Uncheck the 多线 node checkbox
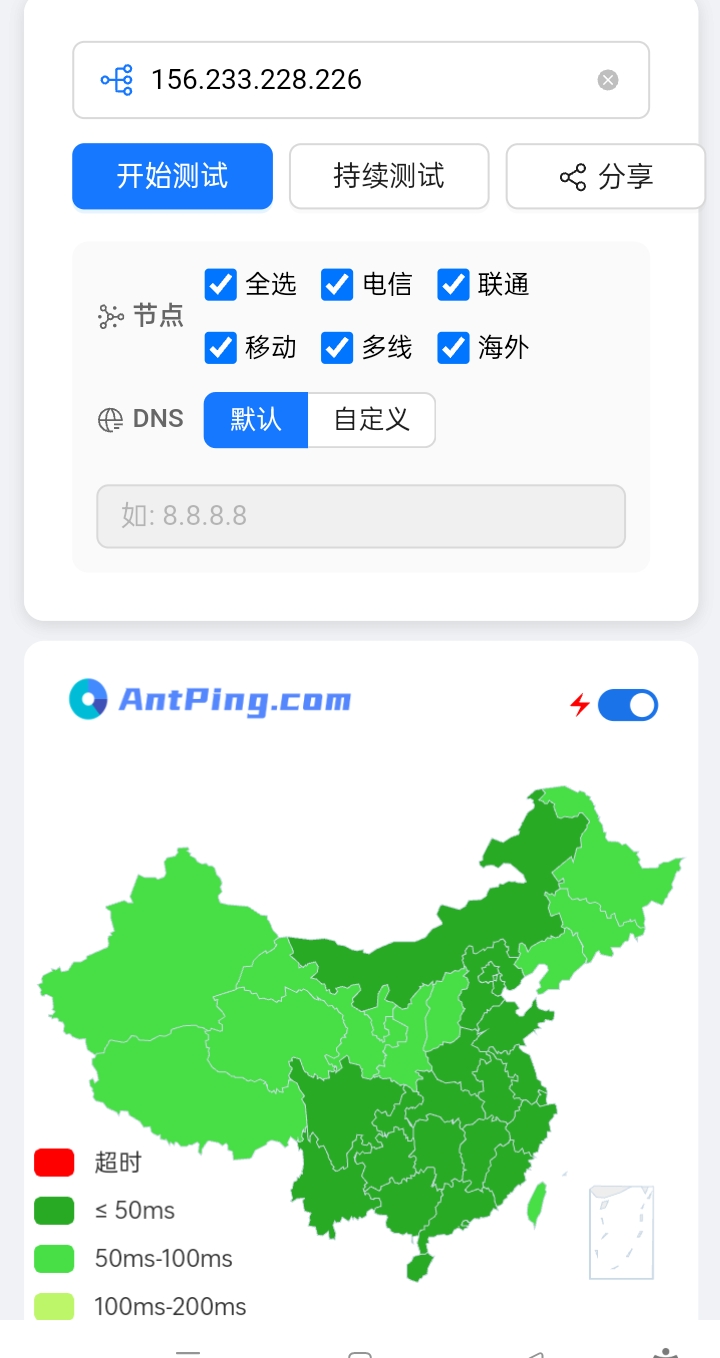The width and height of the screenshot is (720, 1358). 337,347
